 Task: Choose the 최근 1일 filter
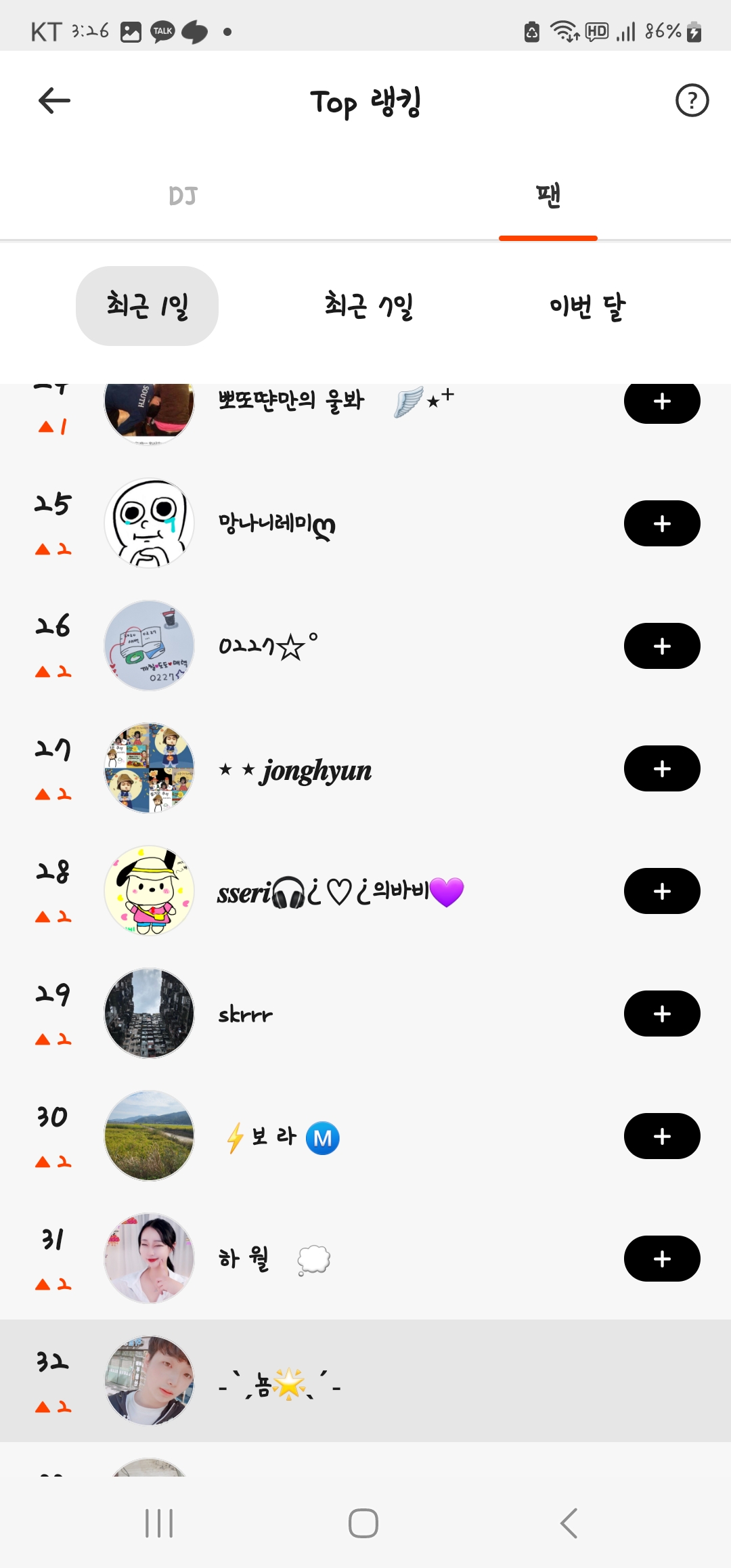[147, 306]
